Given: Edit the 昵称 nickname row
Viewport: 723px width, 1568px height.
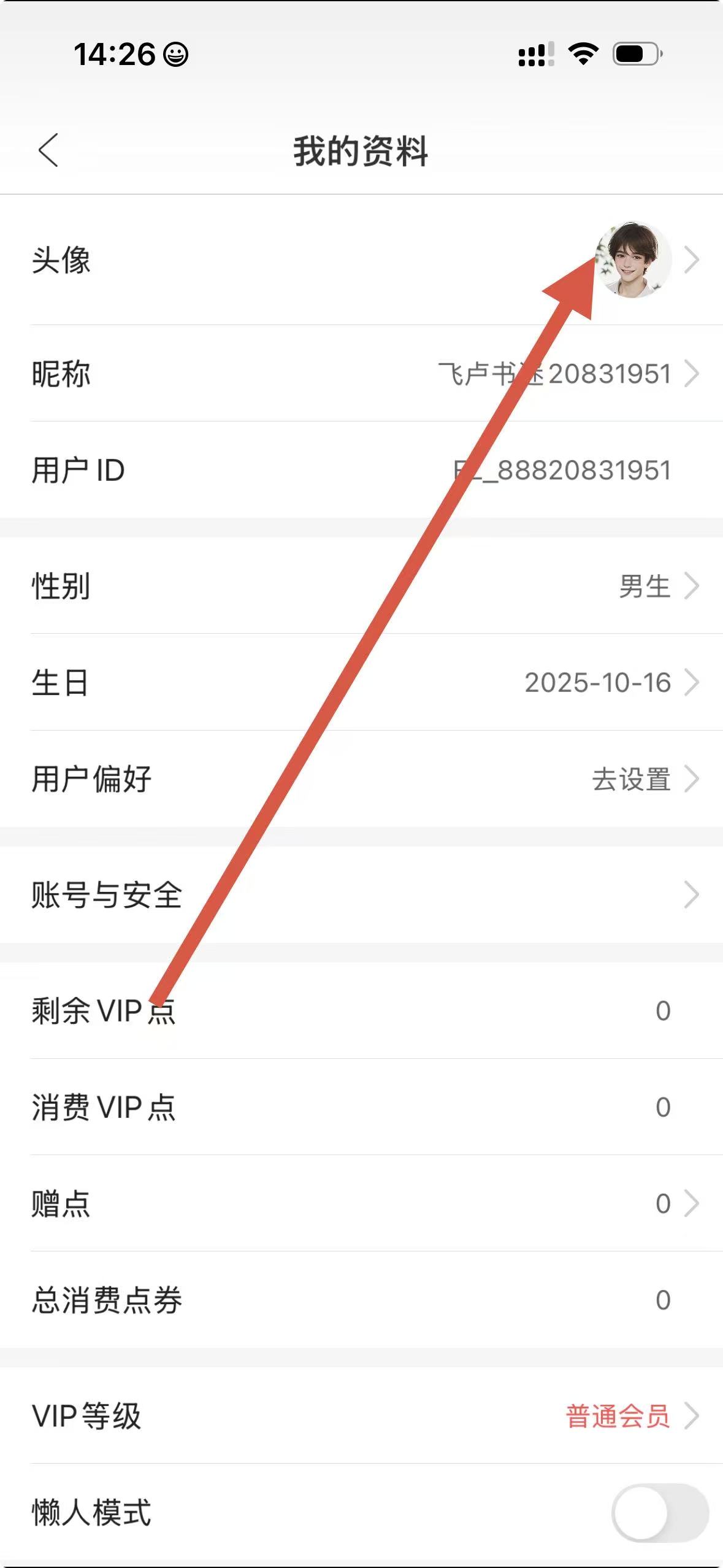Looking at the screenshot, I should point(368,374).
